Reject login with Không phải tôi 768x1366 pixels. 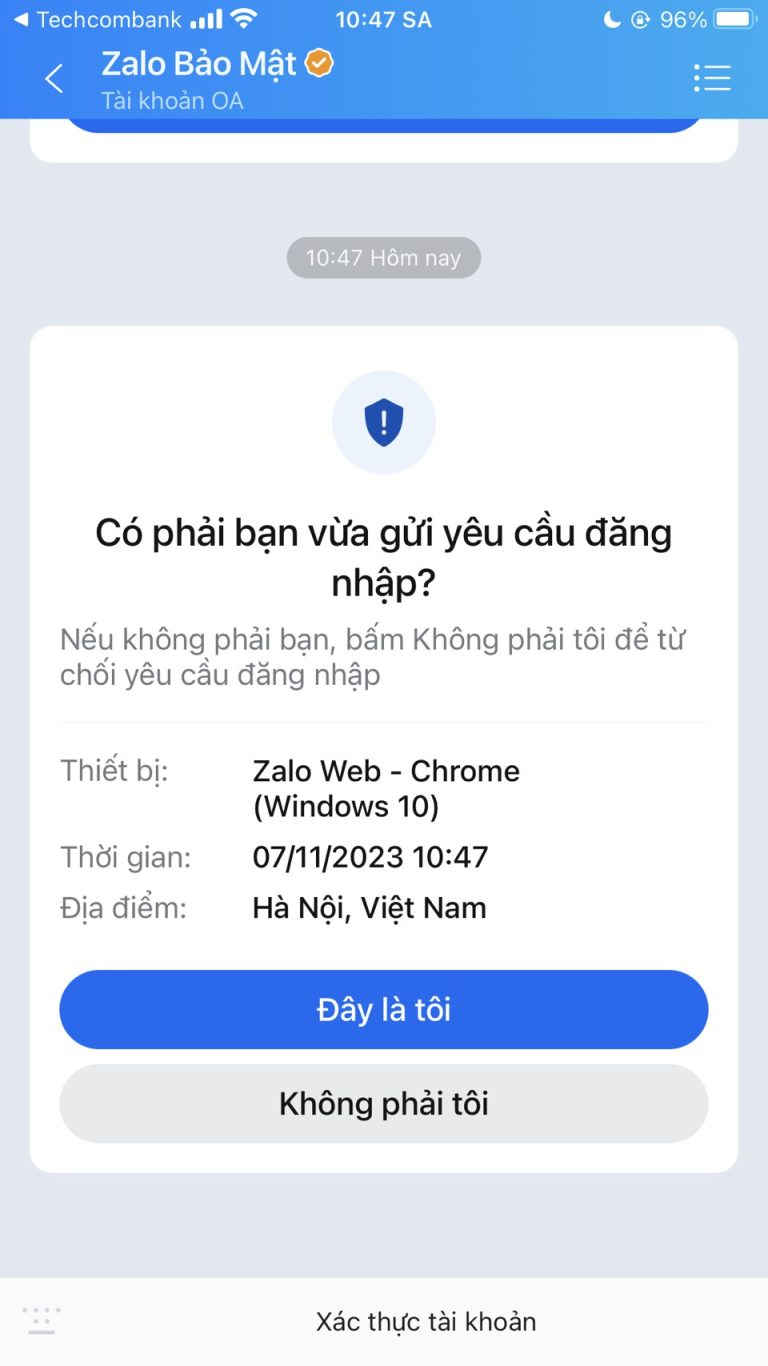click(x=384, y=1103)
